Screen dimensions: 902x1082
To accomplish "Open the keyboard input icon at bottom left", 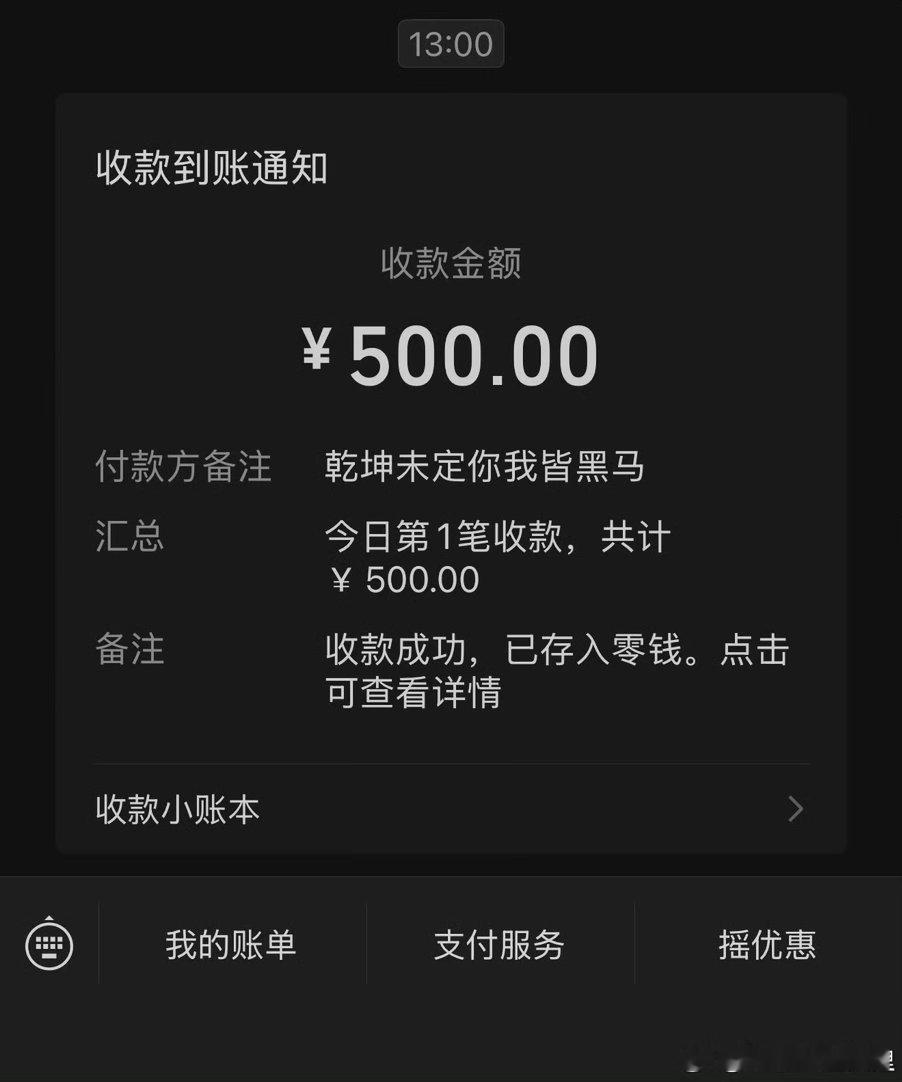I will point(48,944).
